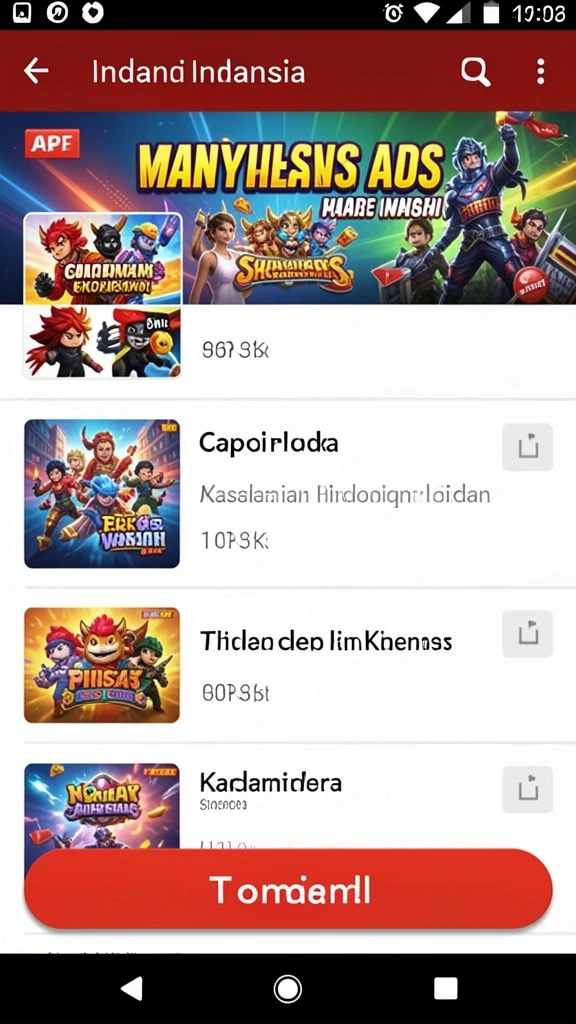This screenshot has height=1024, width=576.
Task: Open the top promotional game banner
Action: point(288,208)
